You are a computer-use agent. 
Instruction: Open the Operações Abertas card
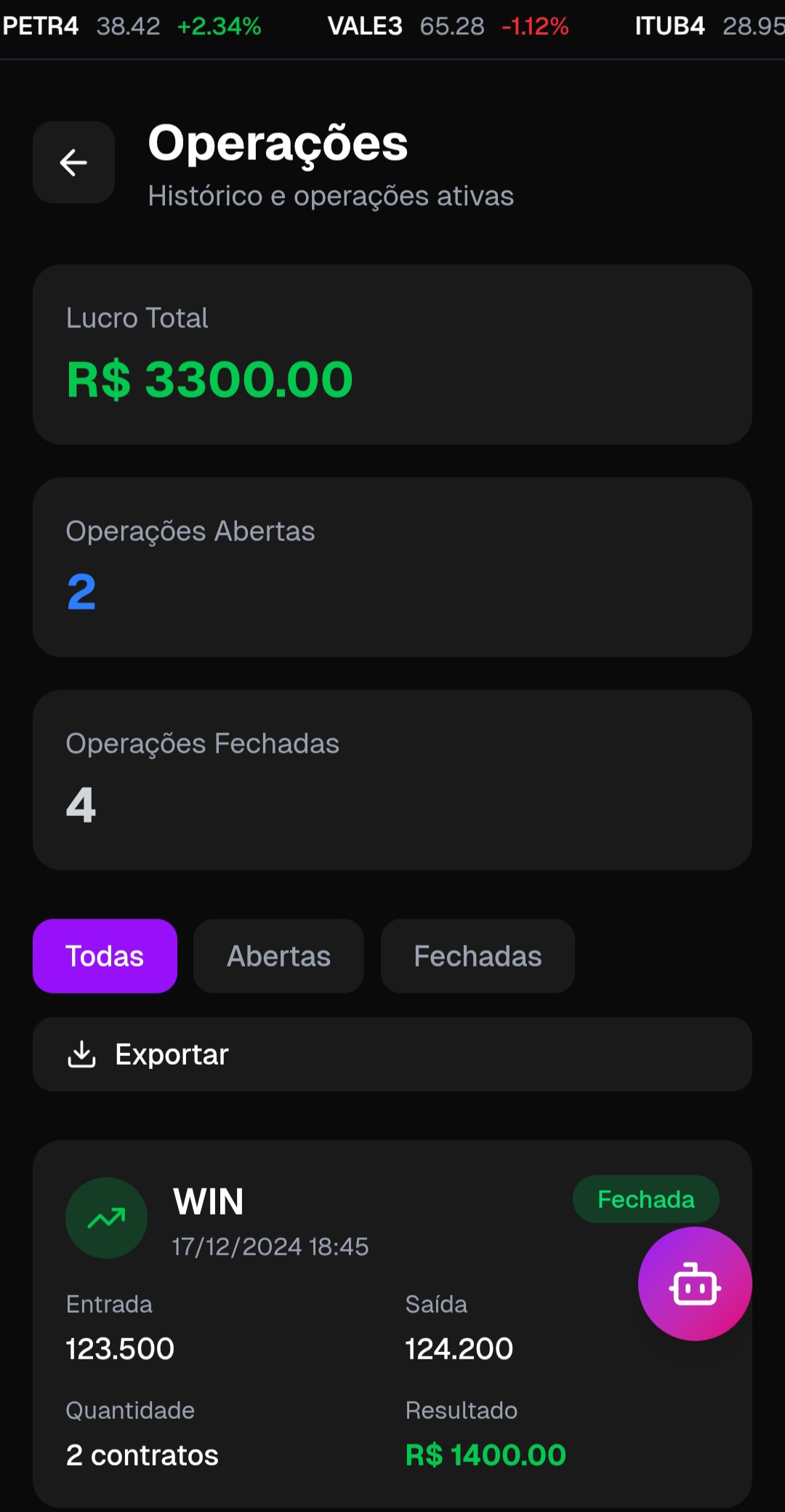[x=392, y=566]
